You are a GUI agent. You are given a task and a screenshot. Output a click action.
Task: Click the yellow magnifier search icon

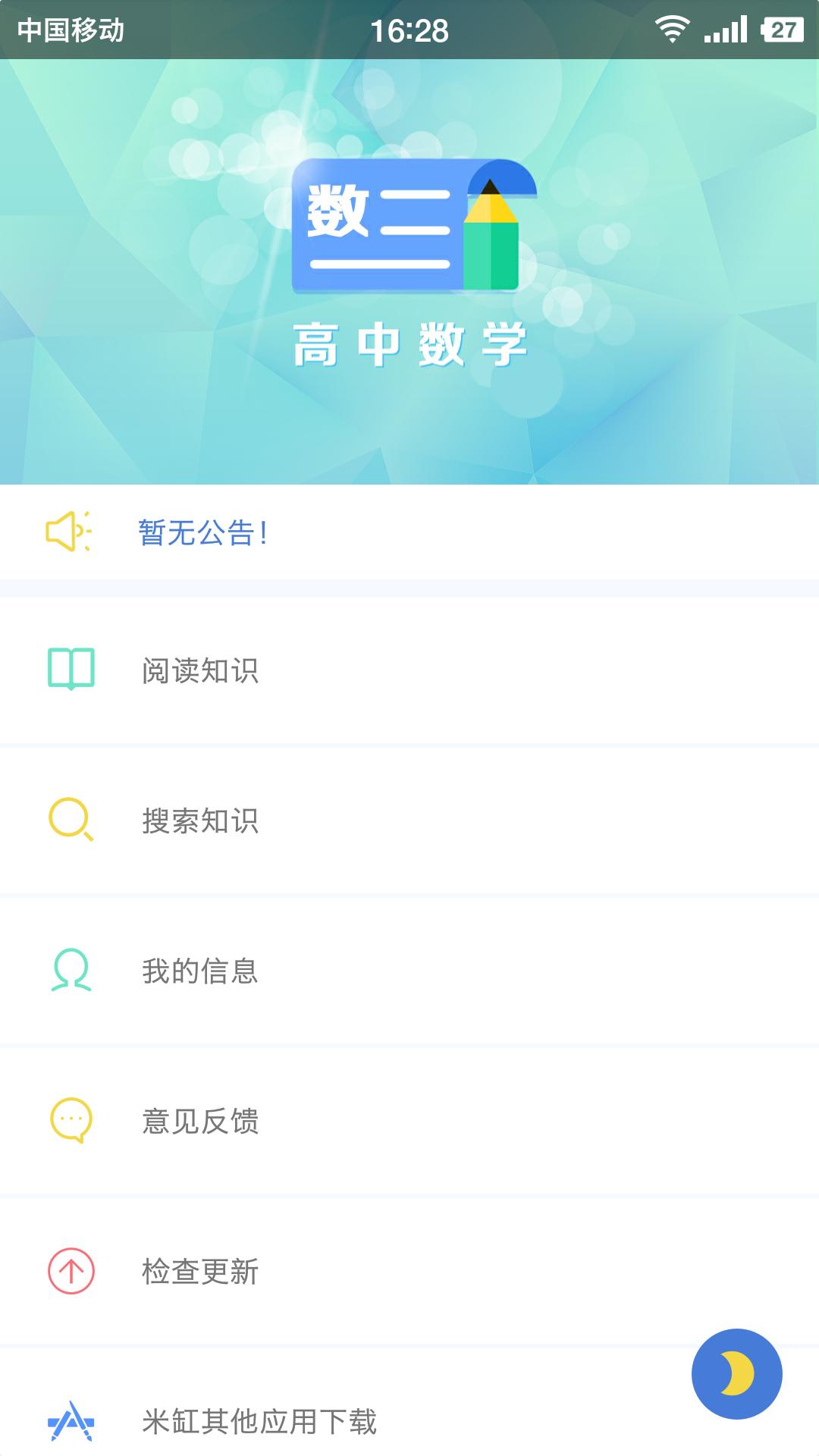point(70,821)
